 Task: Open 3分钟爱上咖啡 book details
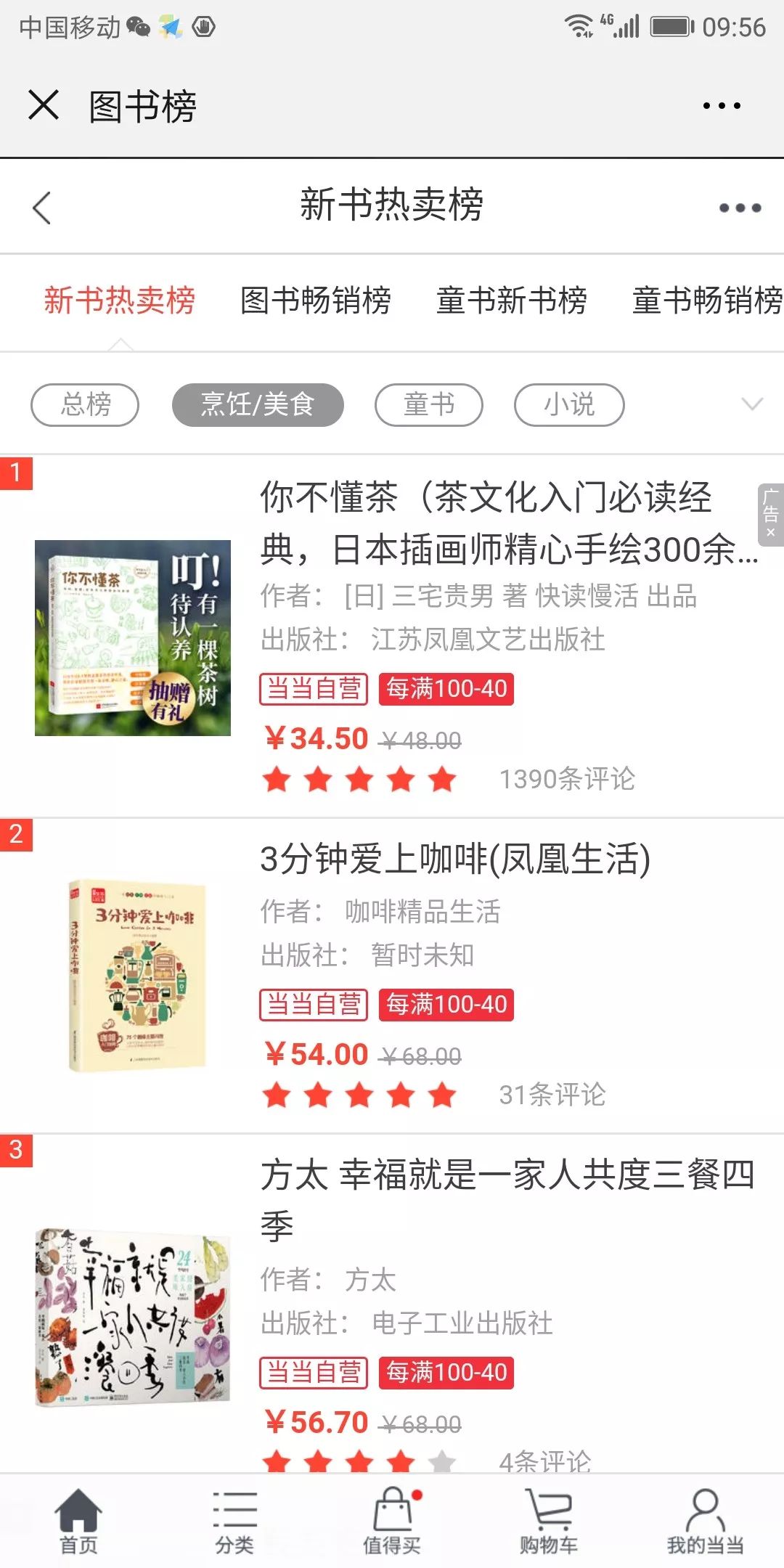[455, 859]
